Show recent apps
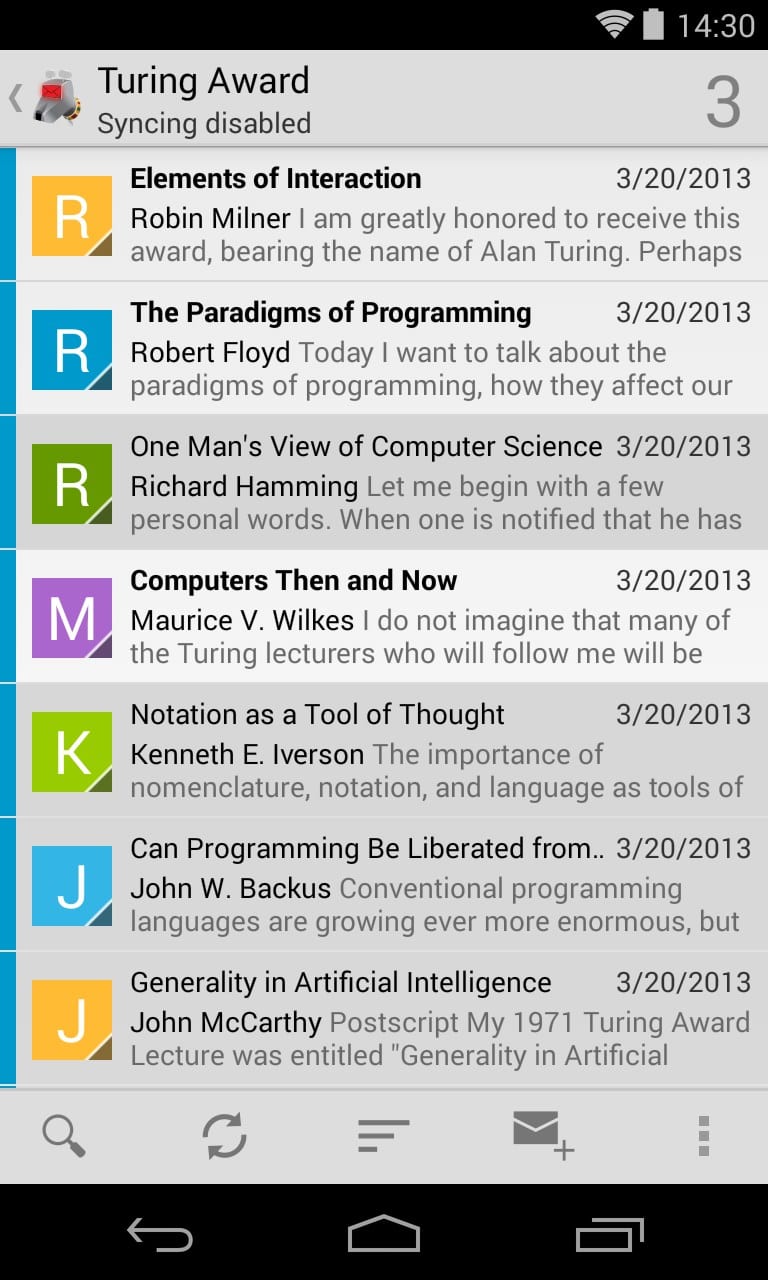The height and width of the screenshot is (1280, 768). tap(610, 1234)
